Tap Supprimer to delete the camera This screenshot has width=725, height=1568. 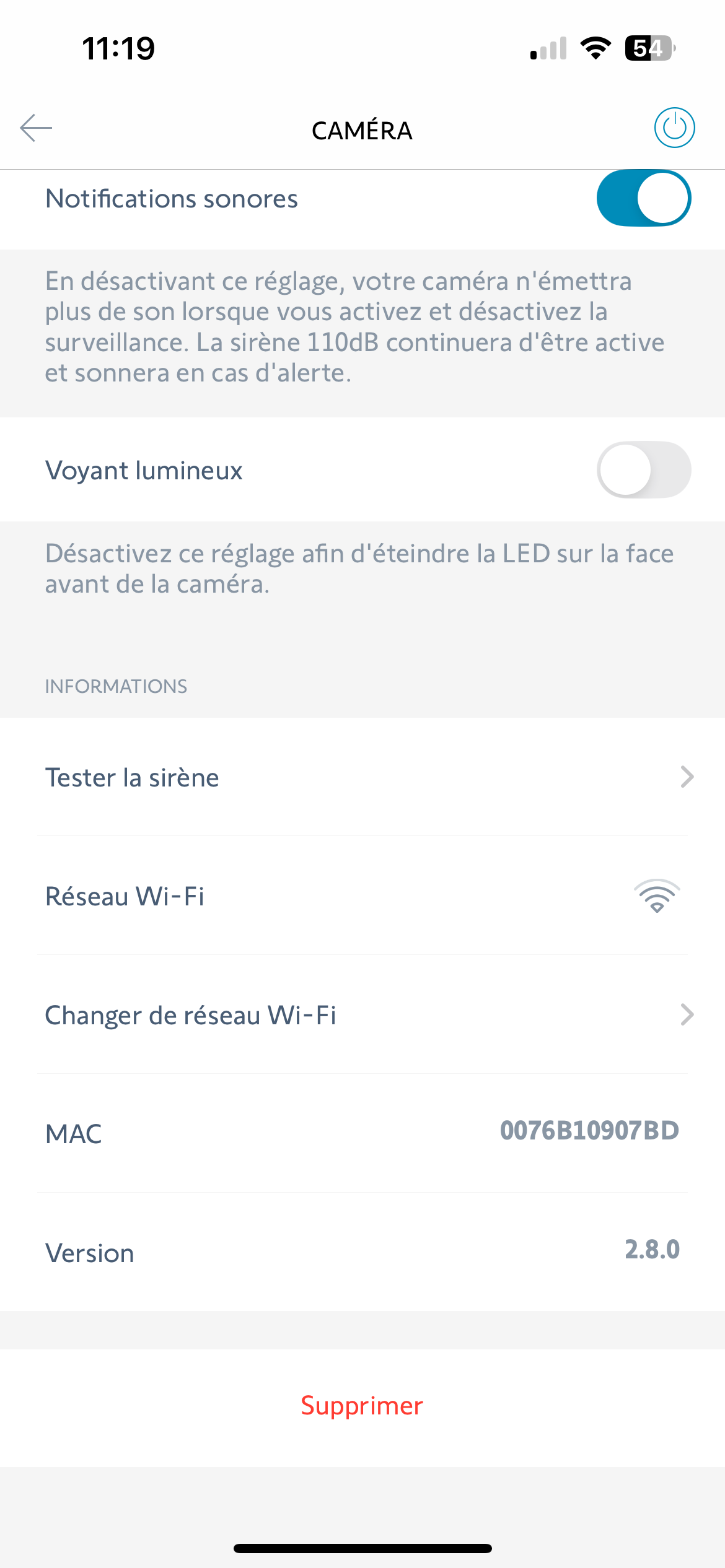(362, 1406)
